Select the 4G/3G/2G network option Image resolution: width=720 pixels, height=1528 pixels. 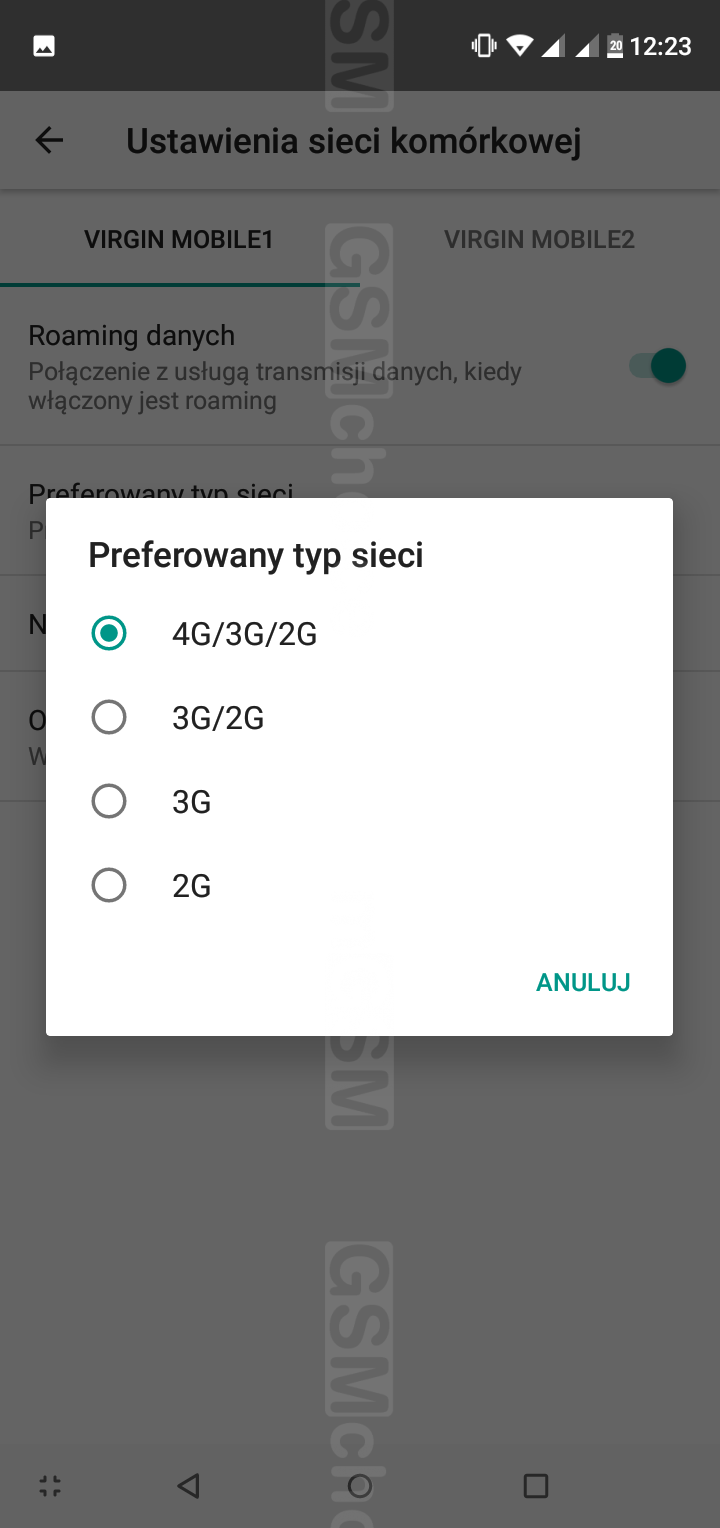point(359,634)
